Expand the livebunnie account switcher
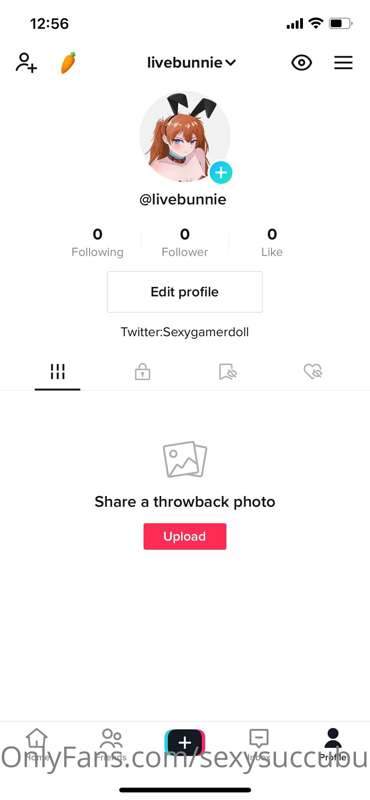This screenshot has width=370, height=800. point(191,63)
